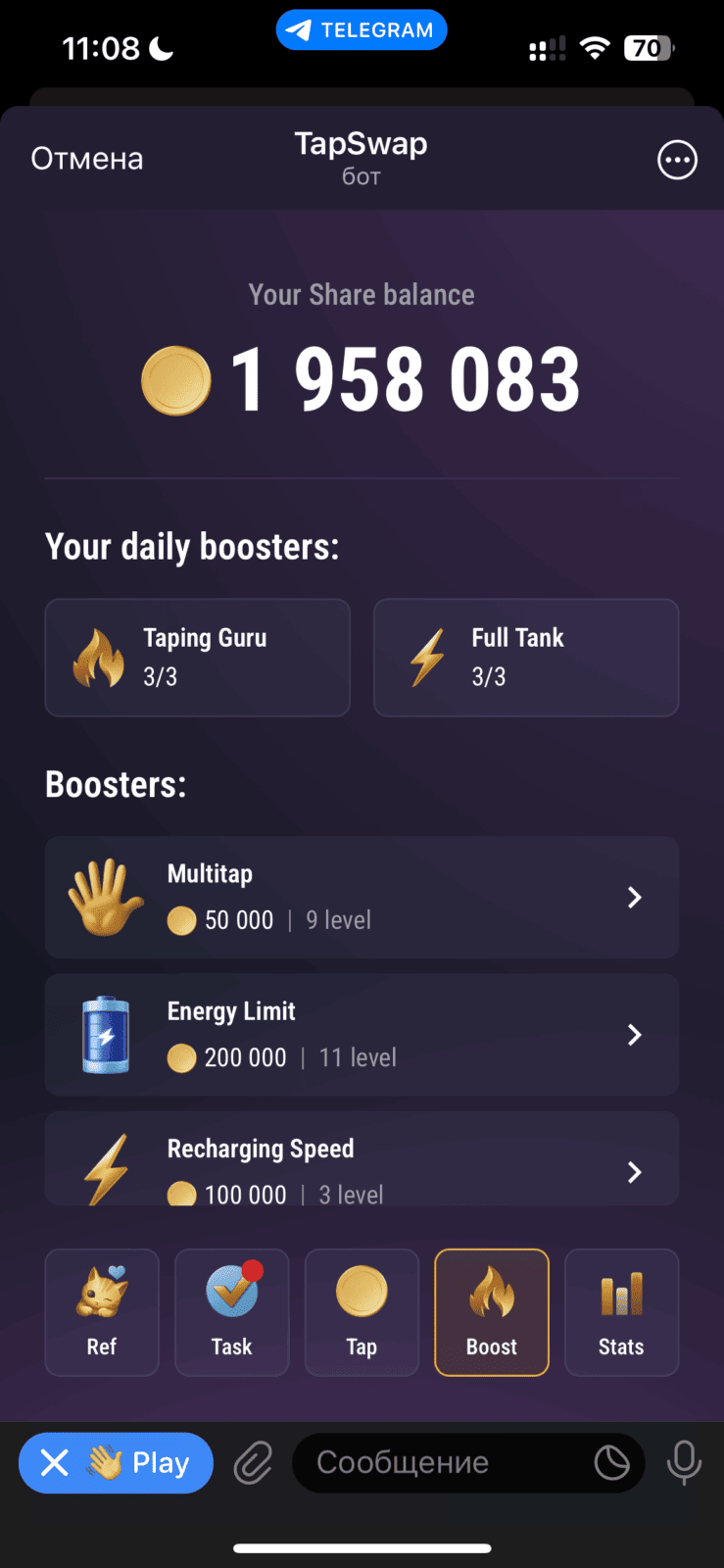Return to Telegram via status pill
This screenshot has width=724, height=1568.
pos(362,30)
